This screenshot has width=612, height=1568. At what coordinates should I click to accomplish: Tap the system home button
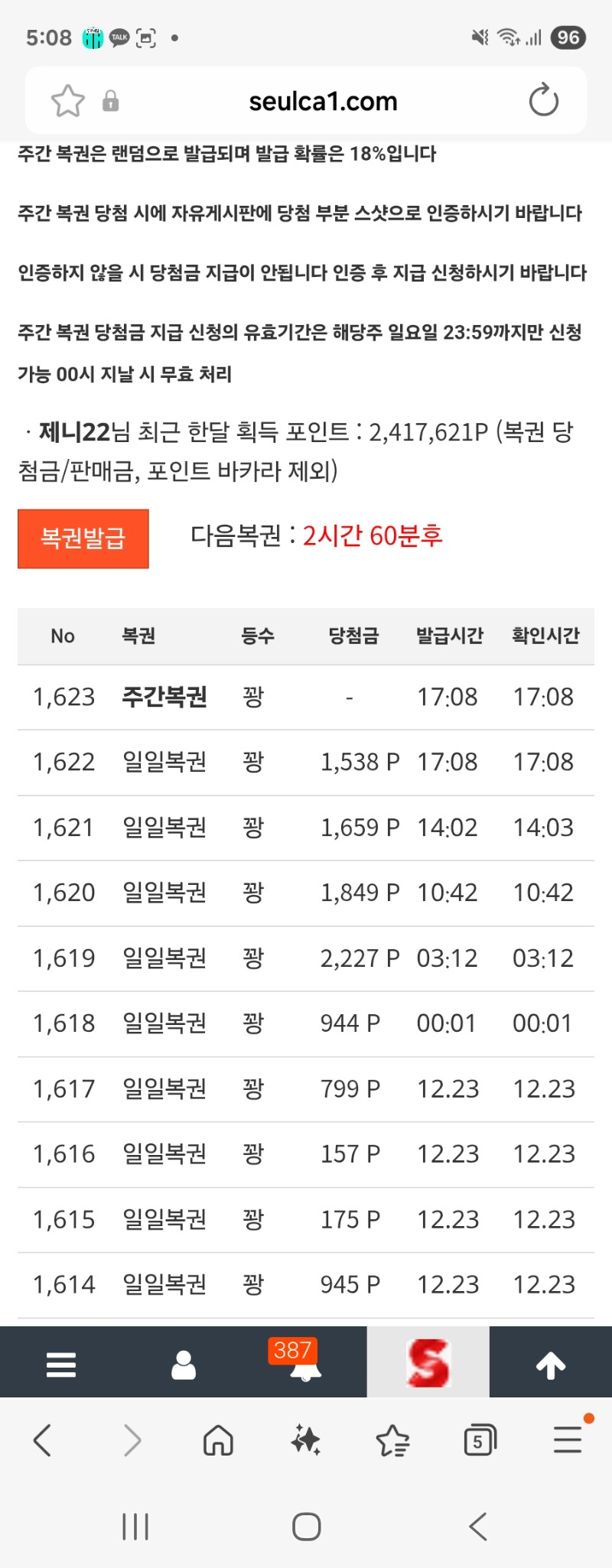point(306,1527)
